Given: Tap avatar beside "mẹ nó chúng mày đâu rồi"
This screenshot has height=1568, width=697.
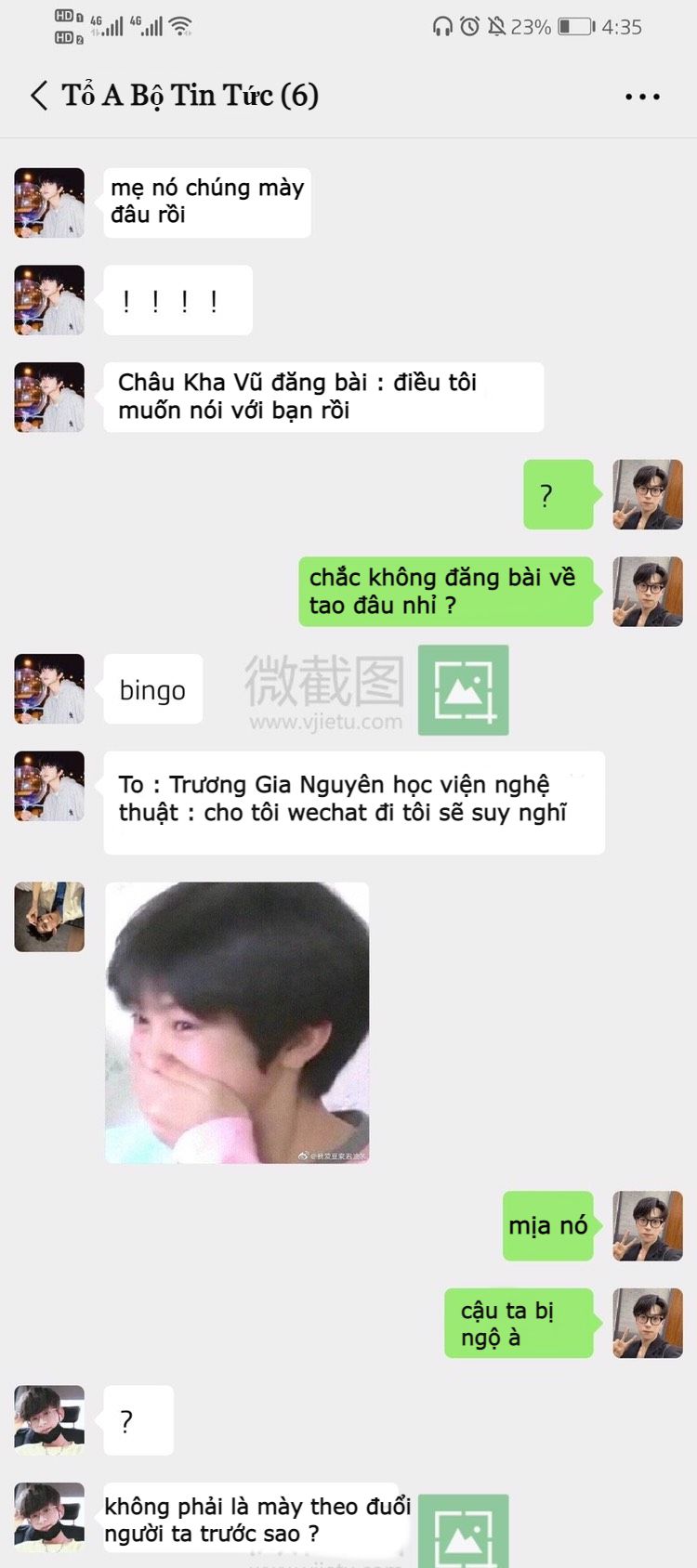Looking at the screenshot, I should [x=49, y=203].
